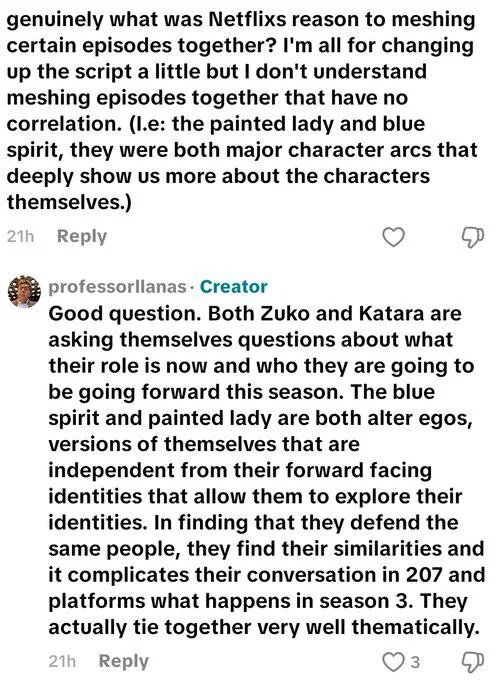
Task: Reply to professorllanas' comment
Action: [124, 661]
